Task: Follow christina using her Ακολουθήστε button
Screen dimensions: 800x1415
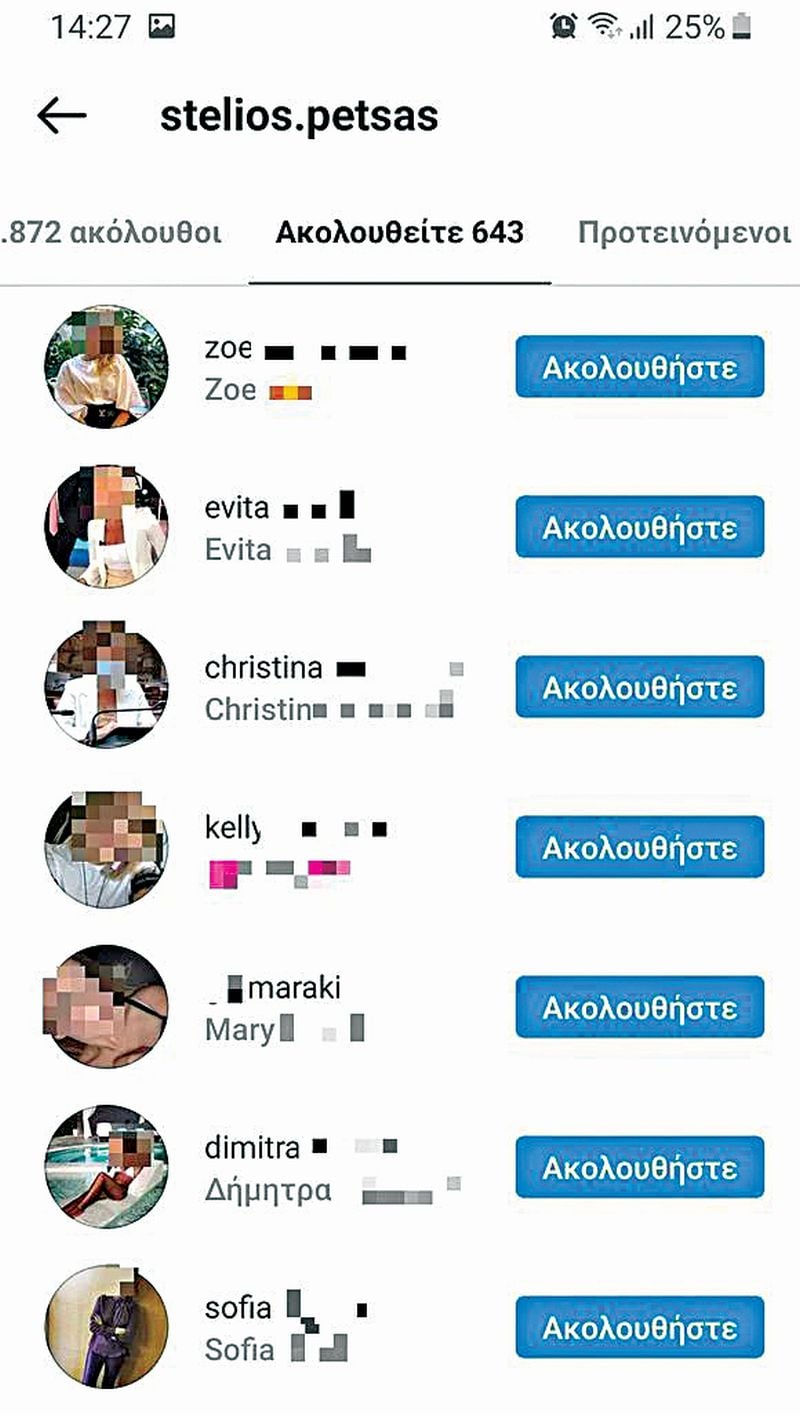Action: point(640,687)
